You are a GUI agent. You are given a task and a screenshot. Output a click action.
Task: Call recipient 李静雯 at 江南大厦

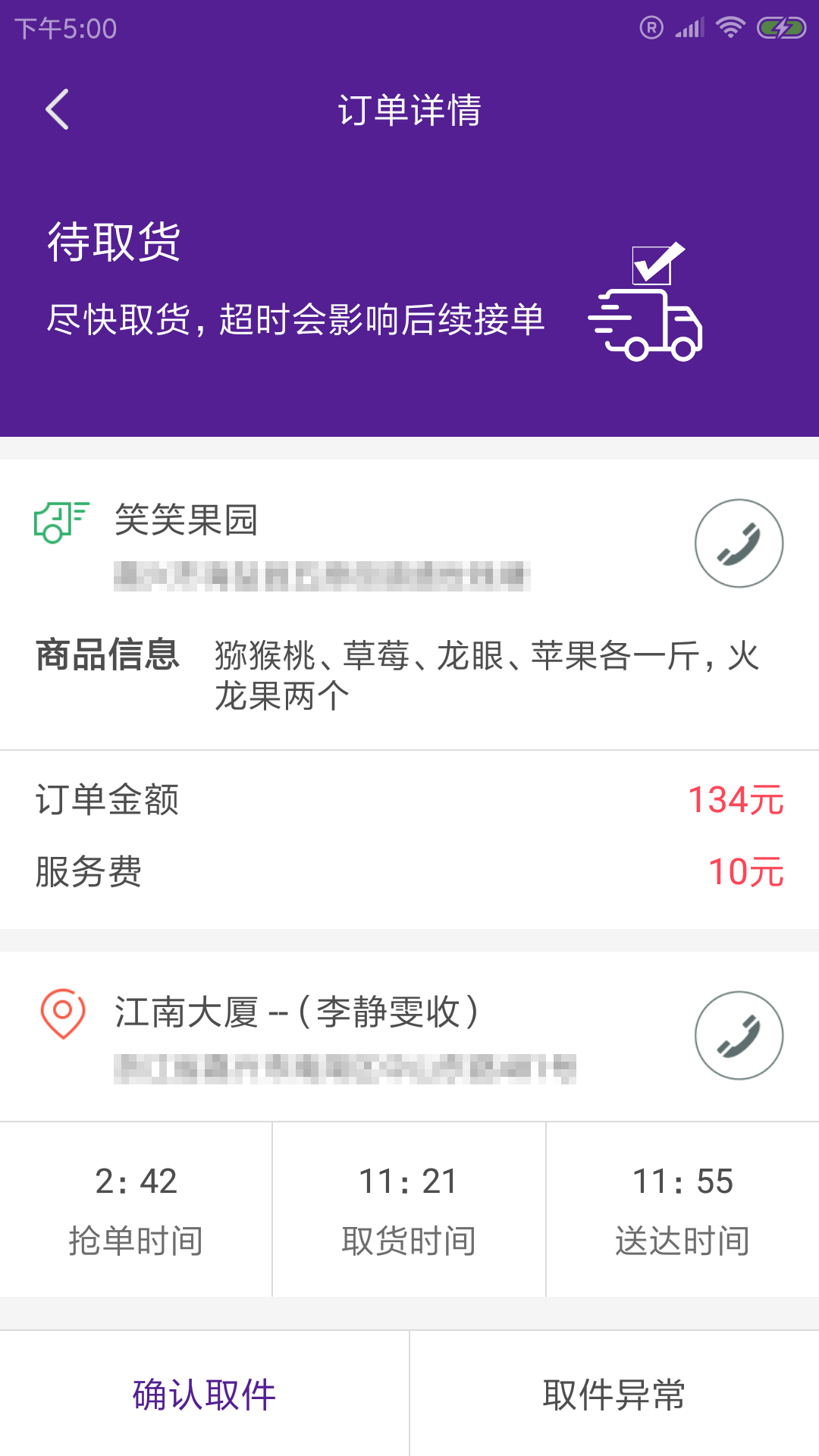[739, 1035]
